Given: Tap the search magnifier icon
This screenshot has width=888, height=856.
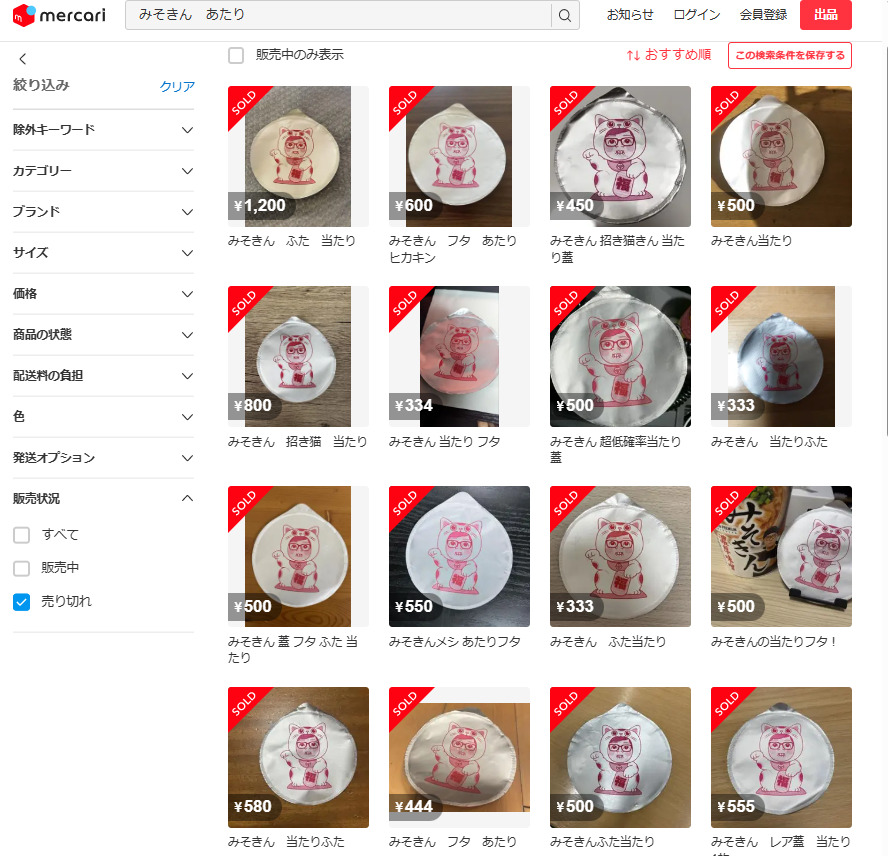Looking at the screenshot, I should [565, 15].
